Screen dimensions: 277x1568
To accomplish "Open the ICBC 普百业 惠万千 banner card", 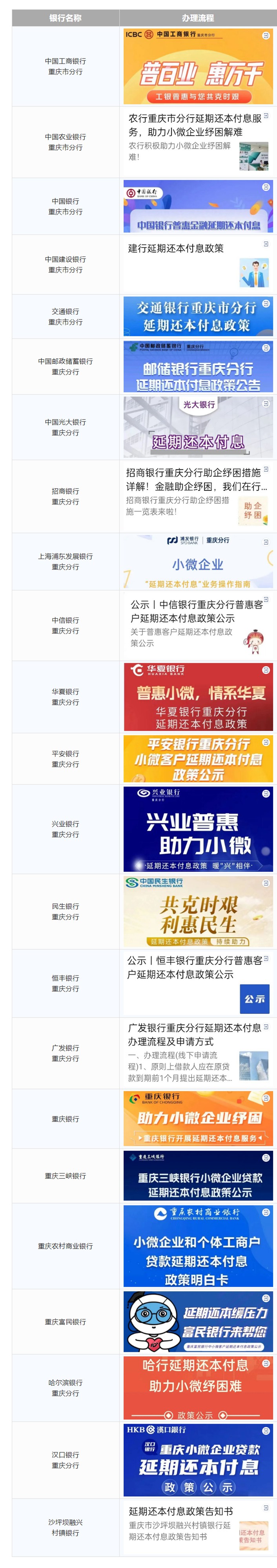I will click(198, 66).
